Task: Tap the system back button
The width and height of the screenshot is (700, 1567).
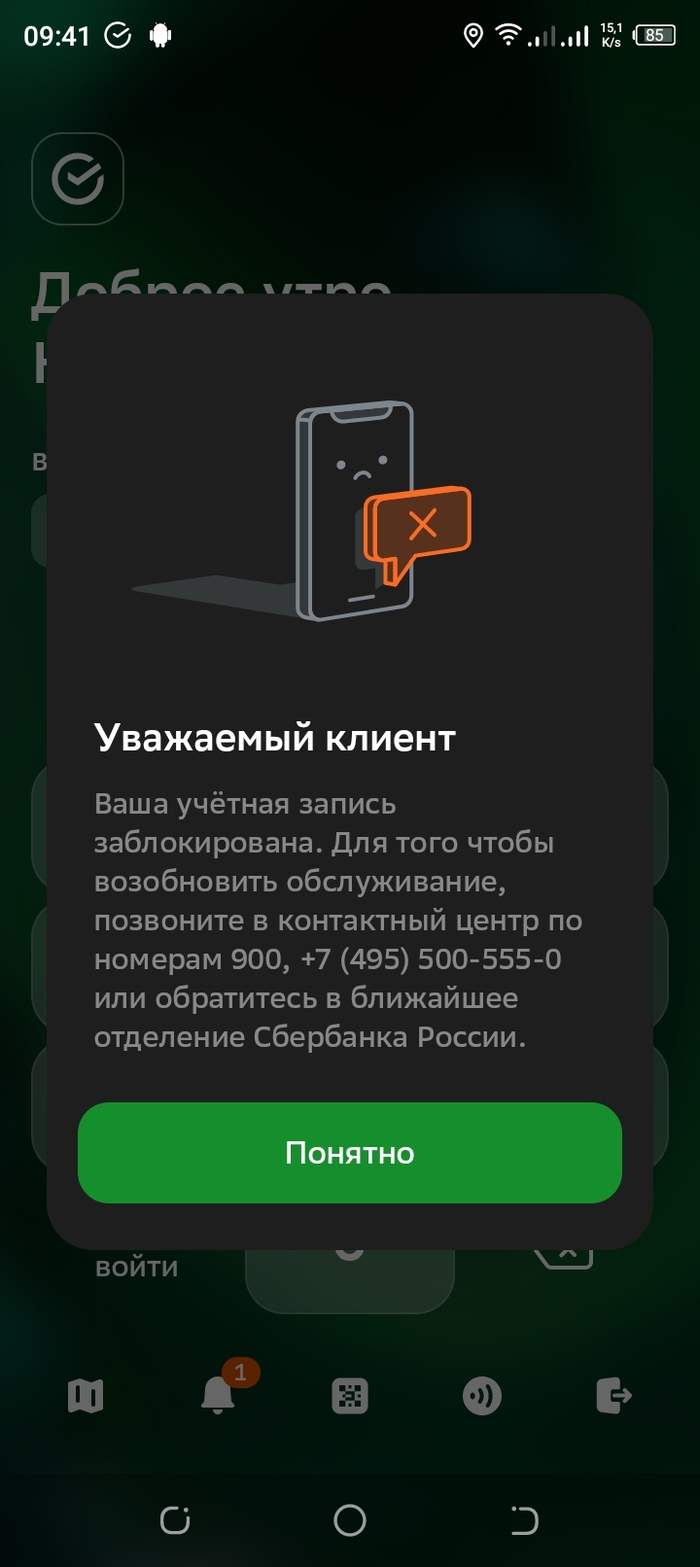Action: tap(524, 1520)
